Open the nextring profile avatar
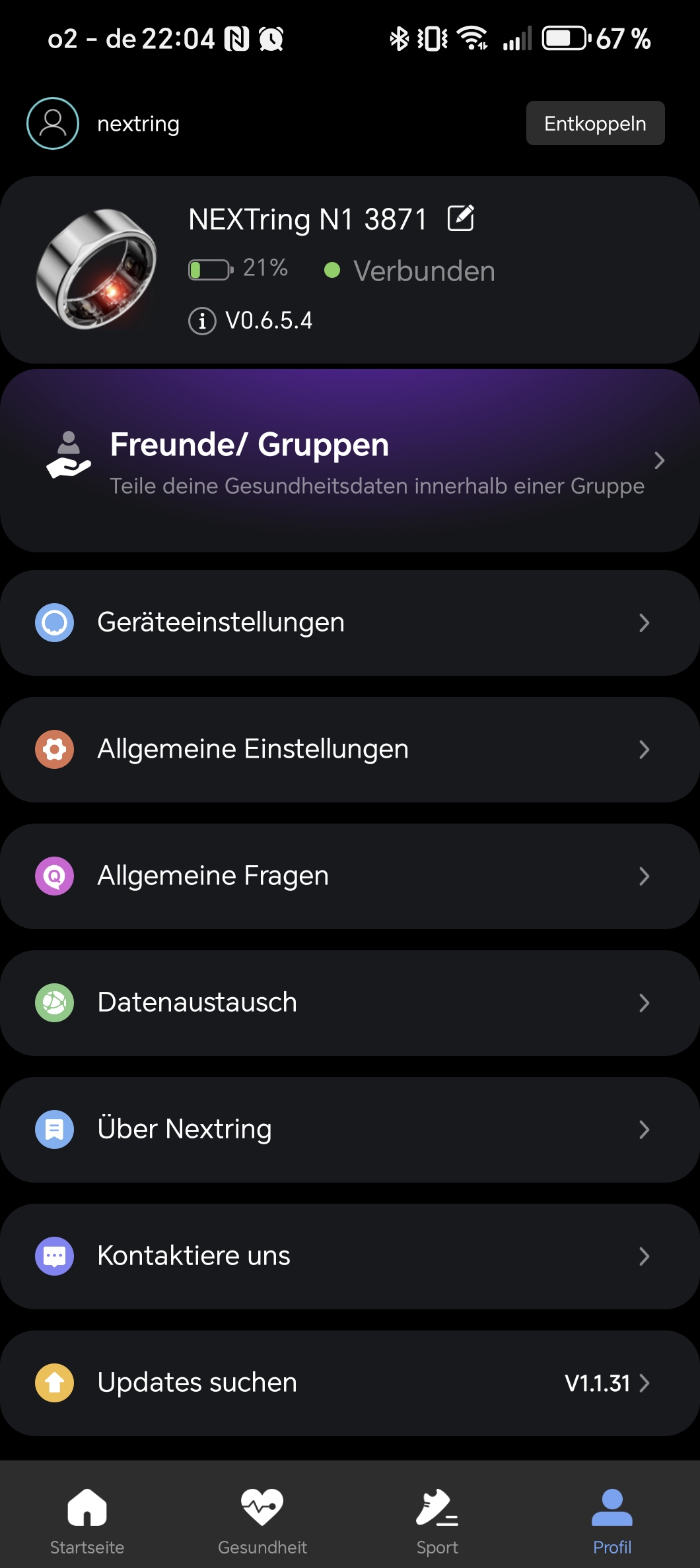700x1568 pixels. tap(53, 123)
